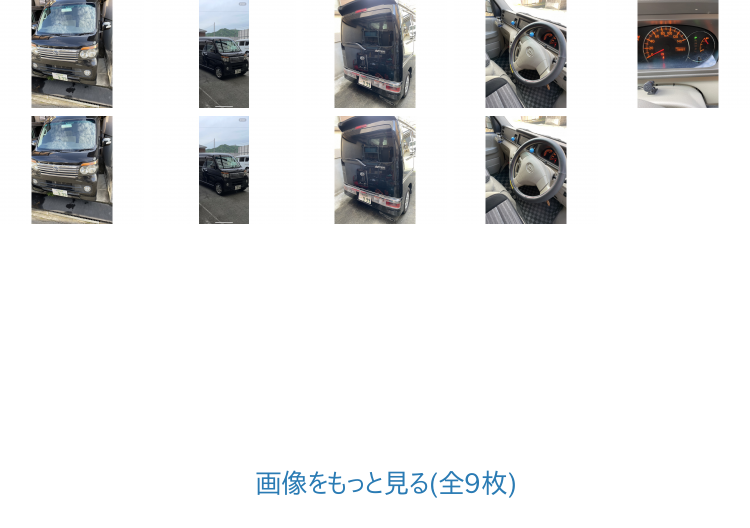Viewport: 750px width, 528px height.
Task: Open the top-row distant side view photo
Action: pos(224,53)
